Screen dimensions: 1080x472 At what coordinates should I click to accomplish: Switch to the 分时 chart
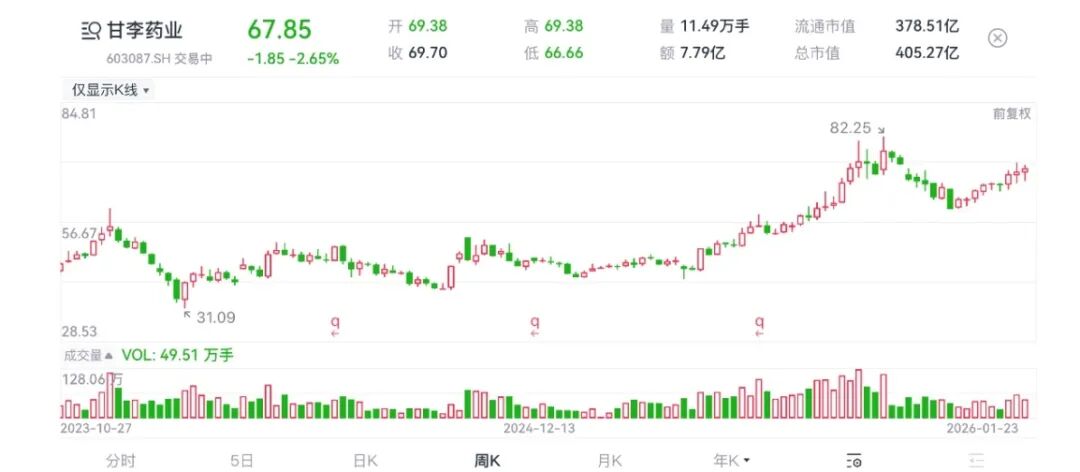coord(120,460)
